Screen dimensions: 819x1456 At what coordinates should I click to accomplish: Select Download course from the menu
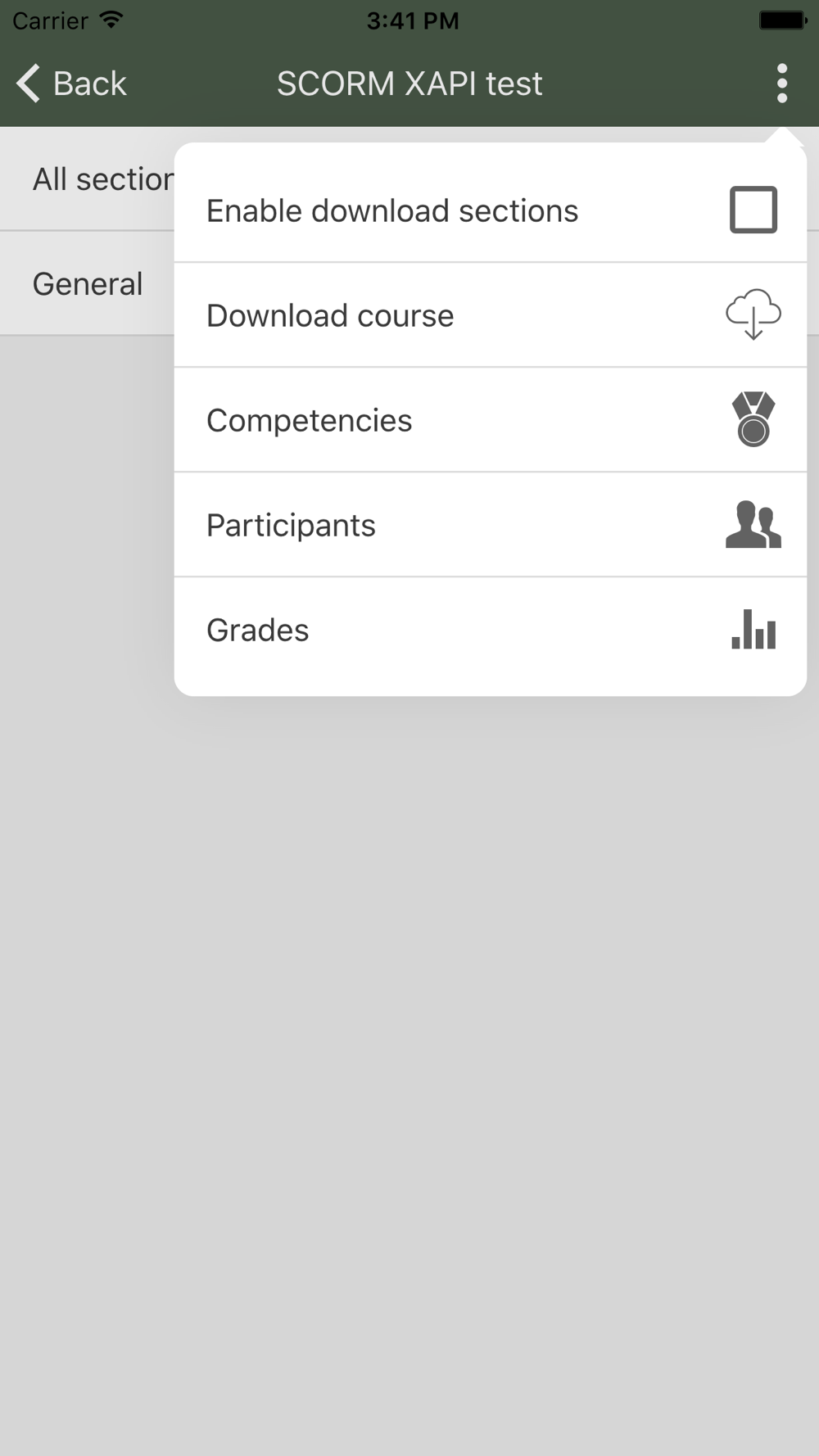(491, 315)
